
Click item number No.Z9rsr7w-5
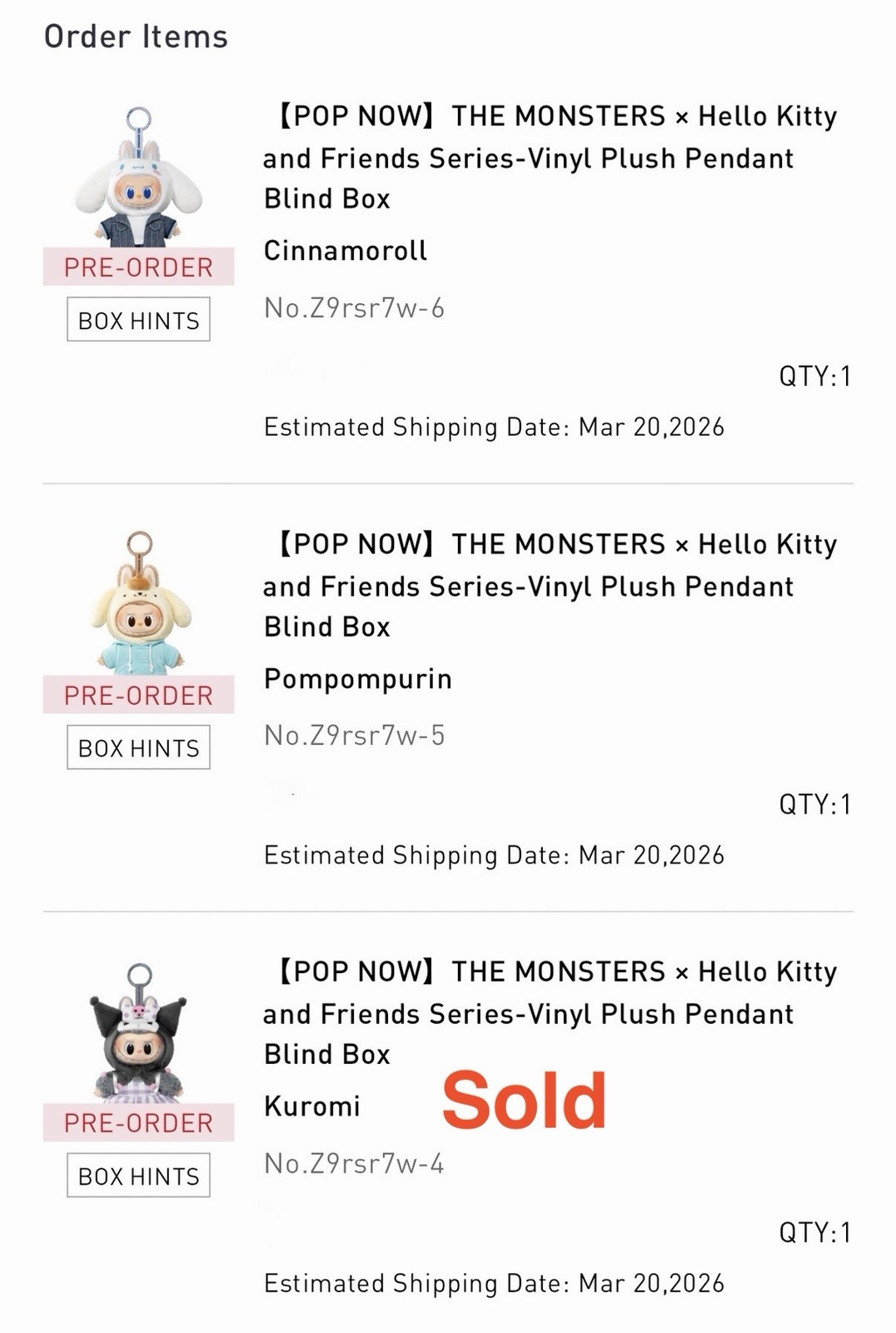(x=355, y=735)
